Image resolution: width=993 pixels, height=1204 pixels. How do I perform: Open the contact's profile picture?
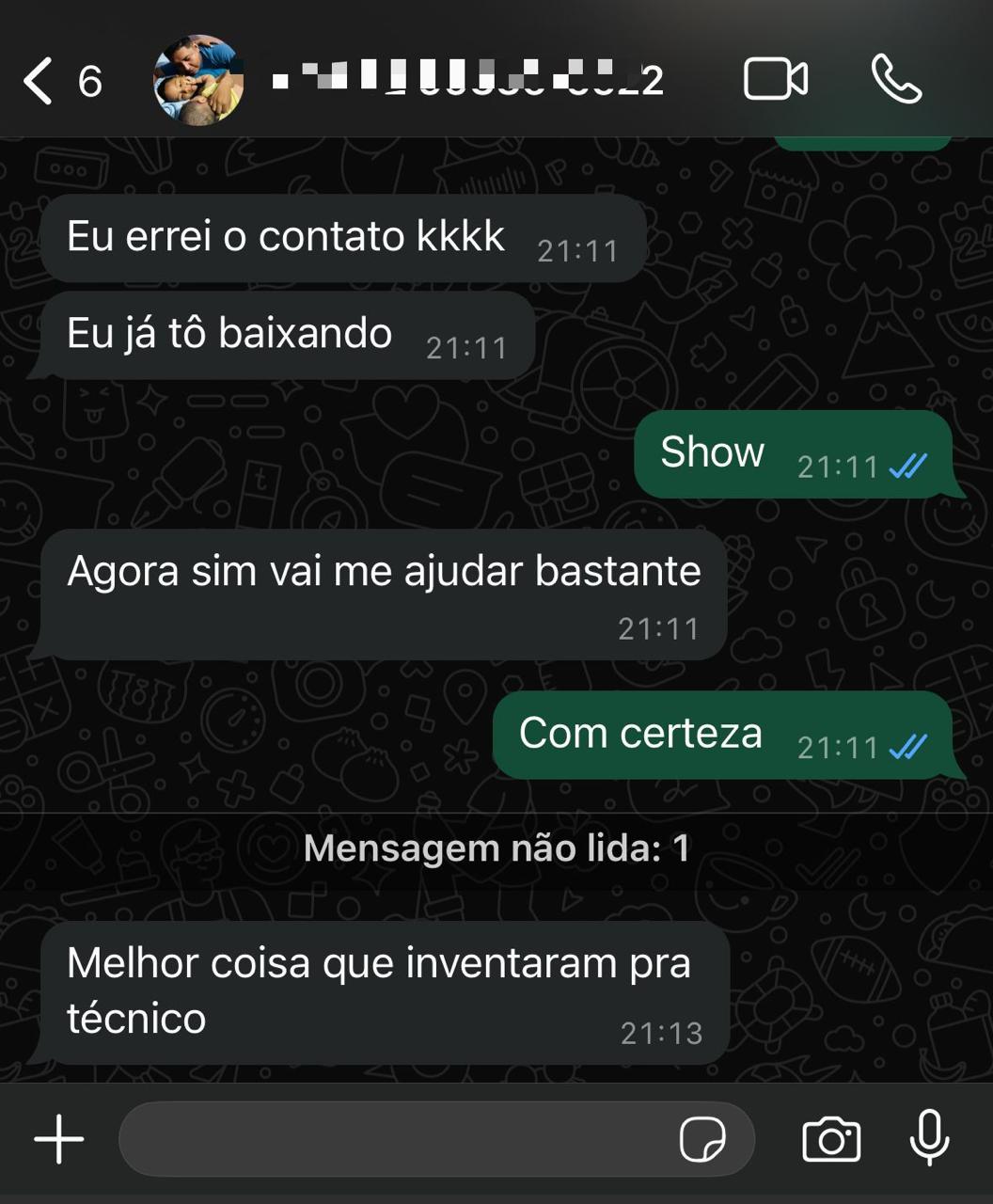click(198, 81)
